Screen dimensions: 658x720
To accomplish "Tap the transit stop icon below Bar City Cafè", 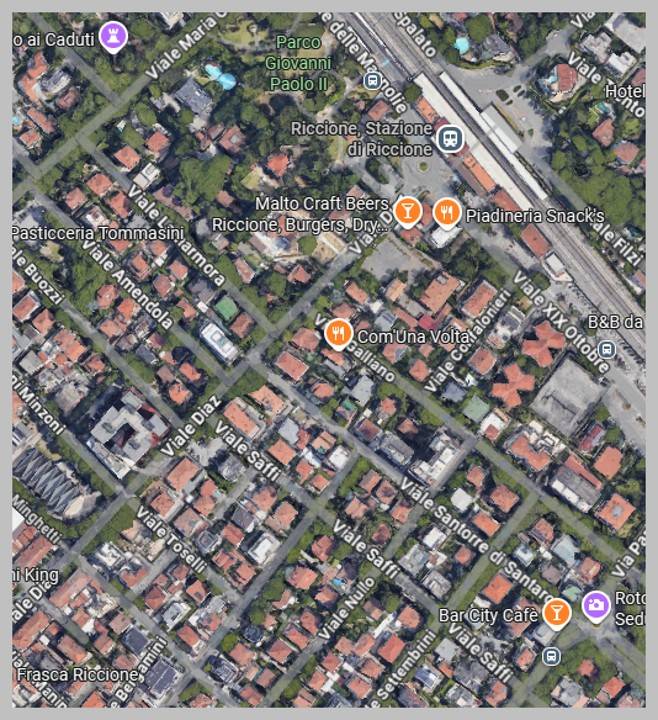I will [551, 656].
